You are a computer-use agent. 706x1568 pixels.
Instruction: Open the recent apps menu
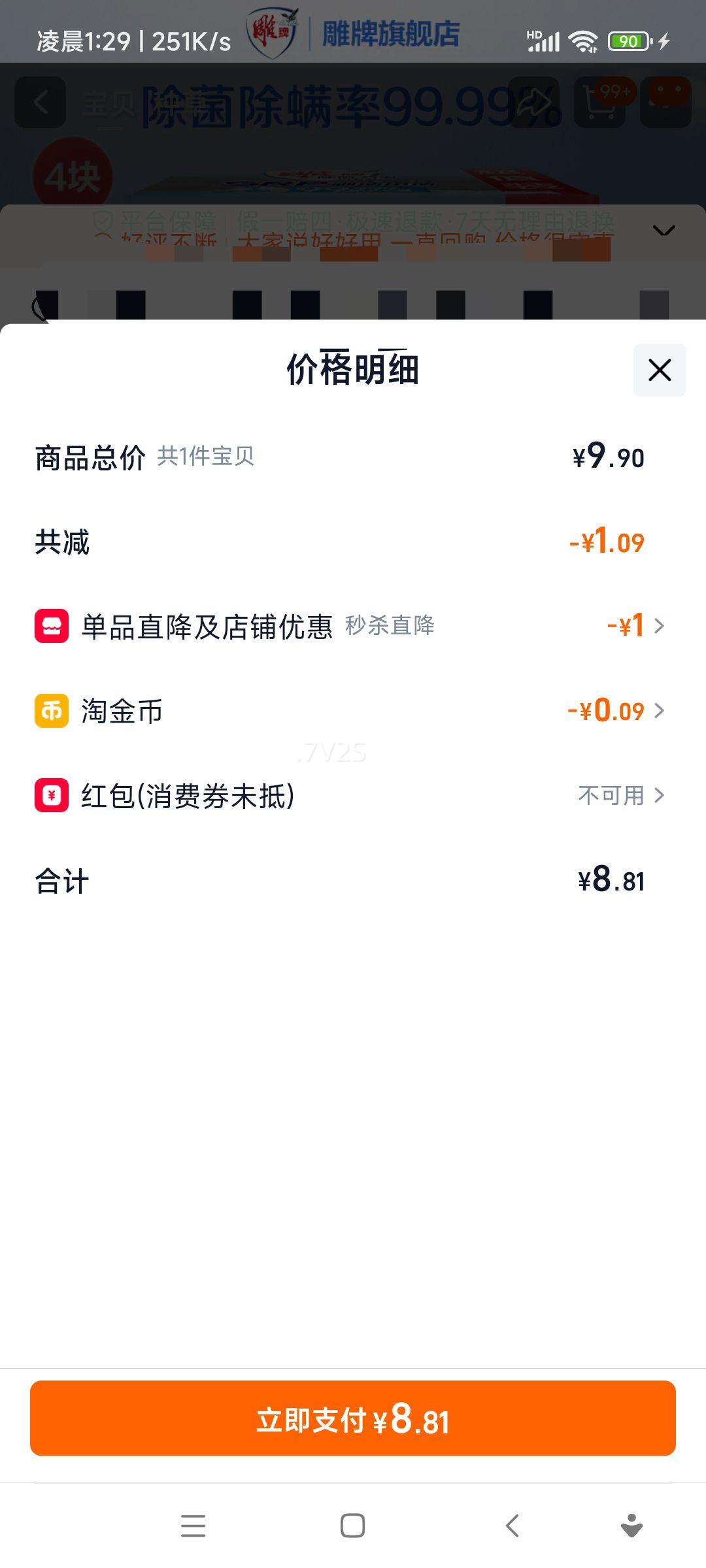pos(193,1526)
